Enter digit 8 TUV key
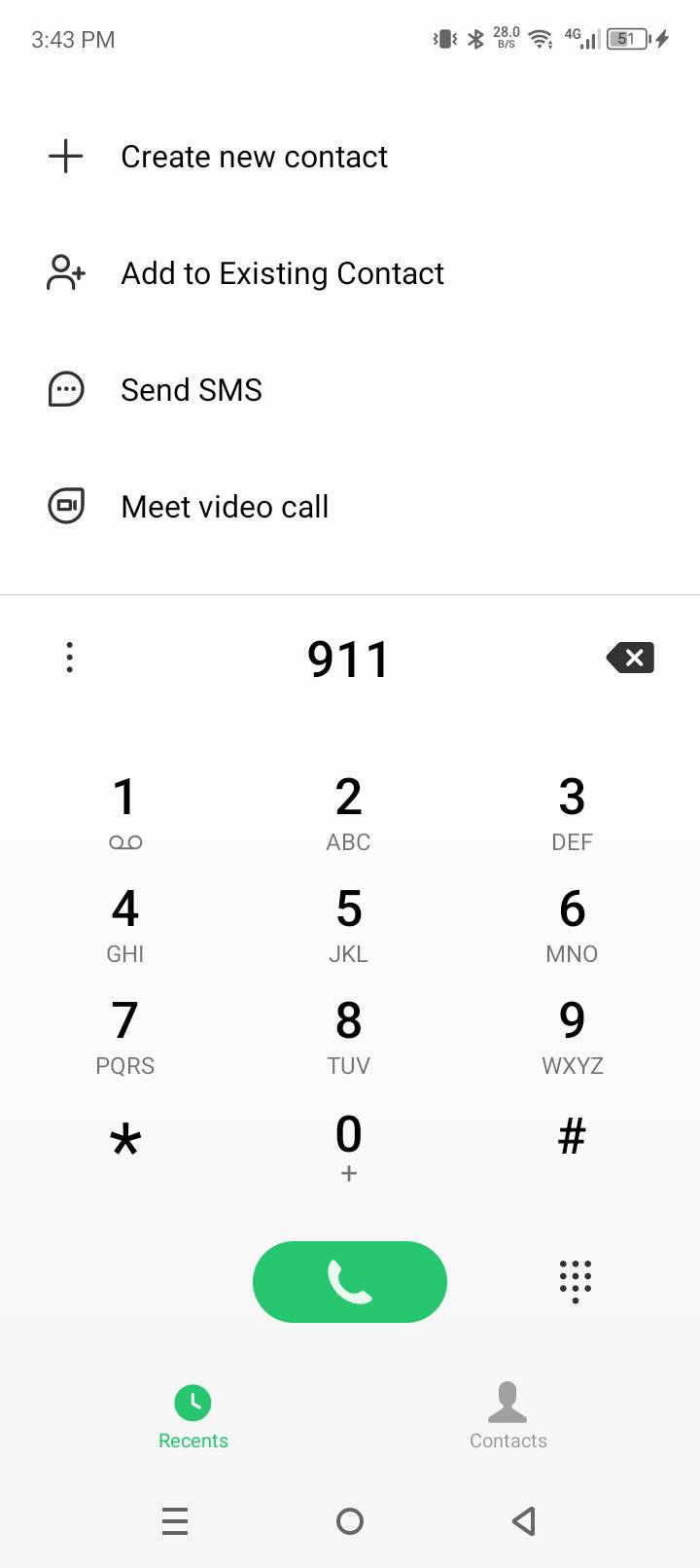Image resolution: width=700 pixels, height=1568 pixels. (348, 1033)
